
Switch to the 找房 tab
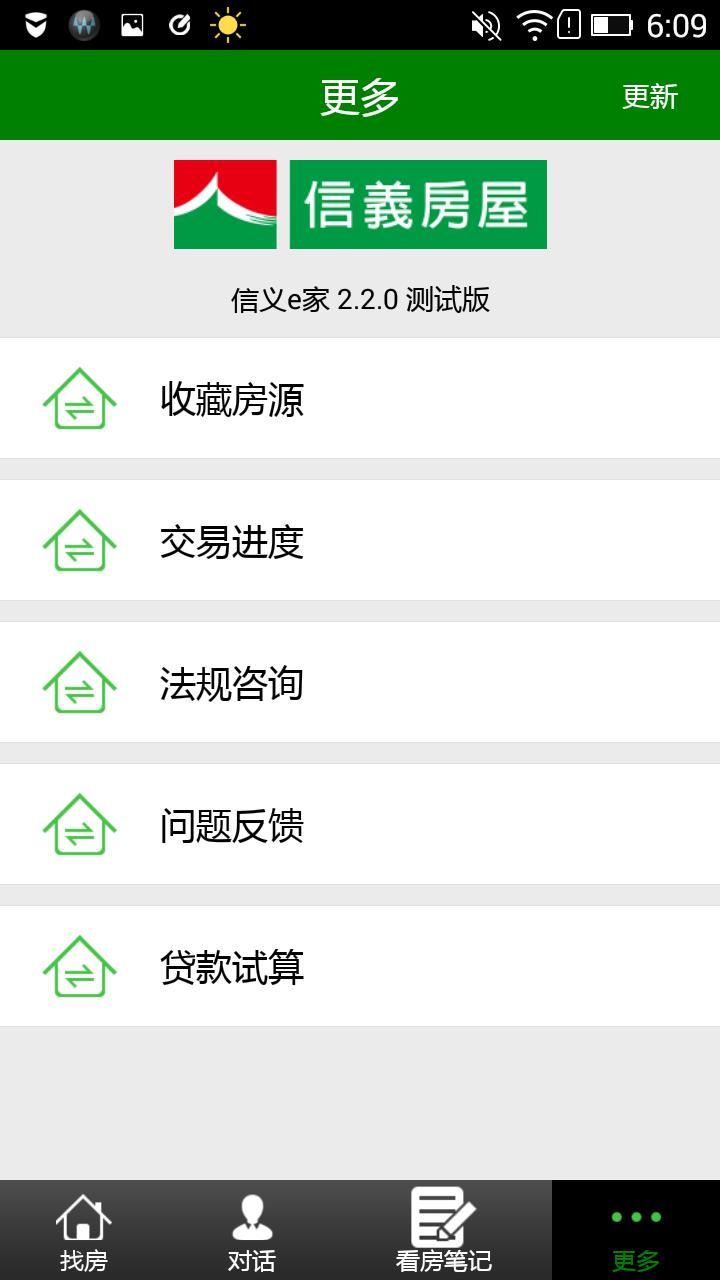[84, 1230]
